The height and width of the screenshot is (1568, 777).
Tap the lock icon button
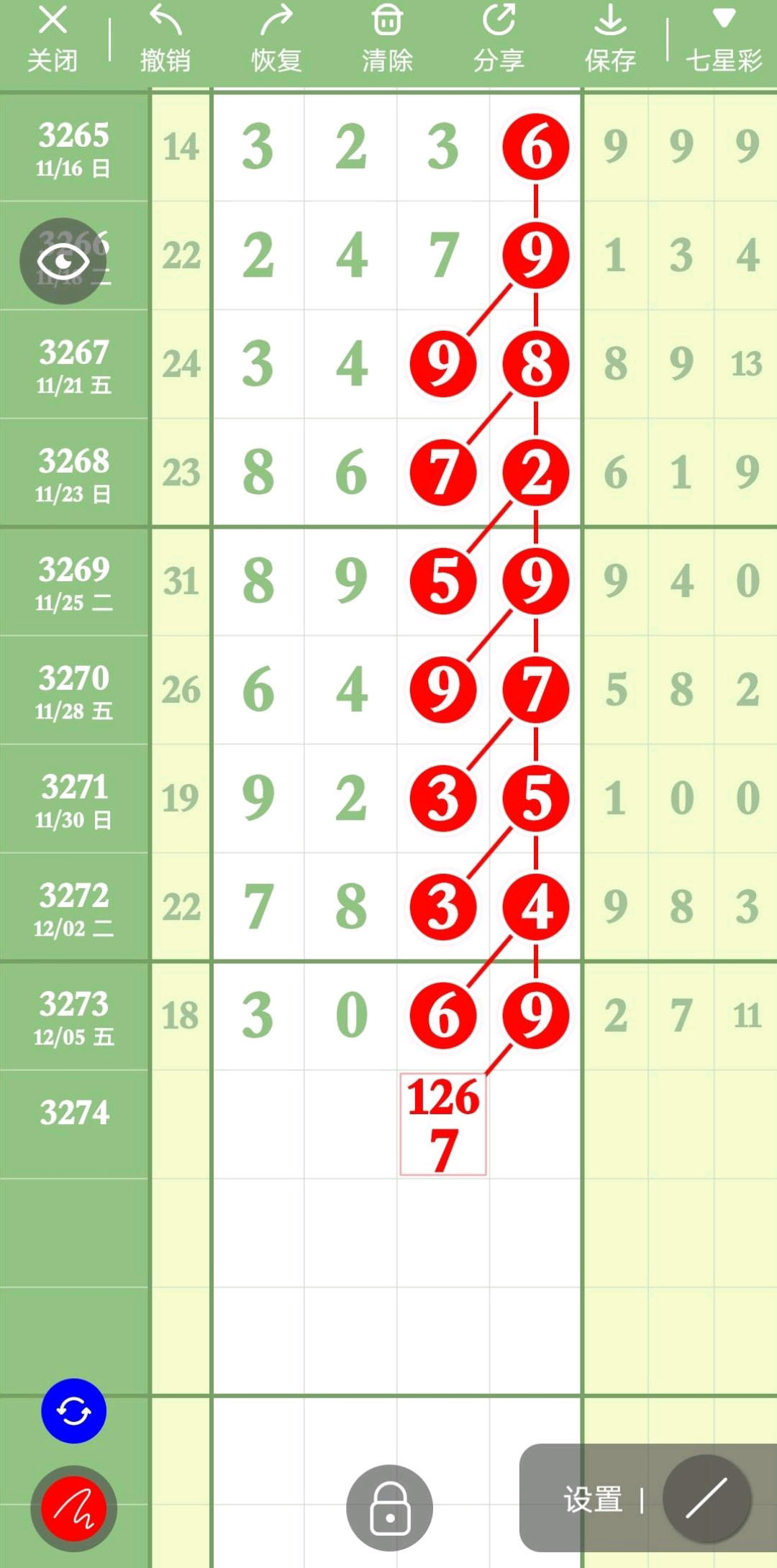(x=389, y=1508)
